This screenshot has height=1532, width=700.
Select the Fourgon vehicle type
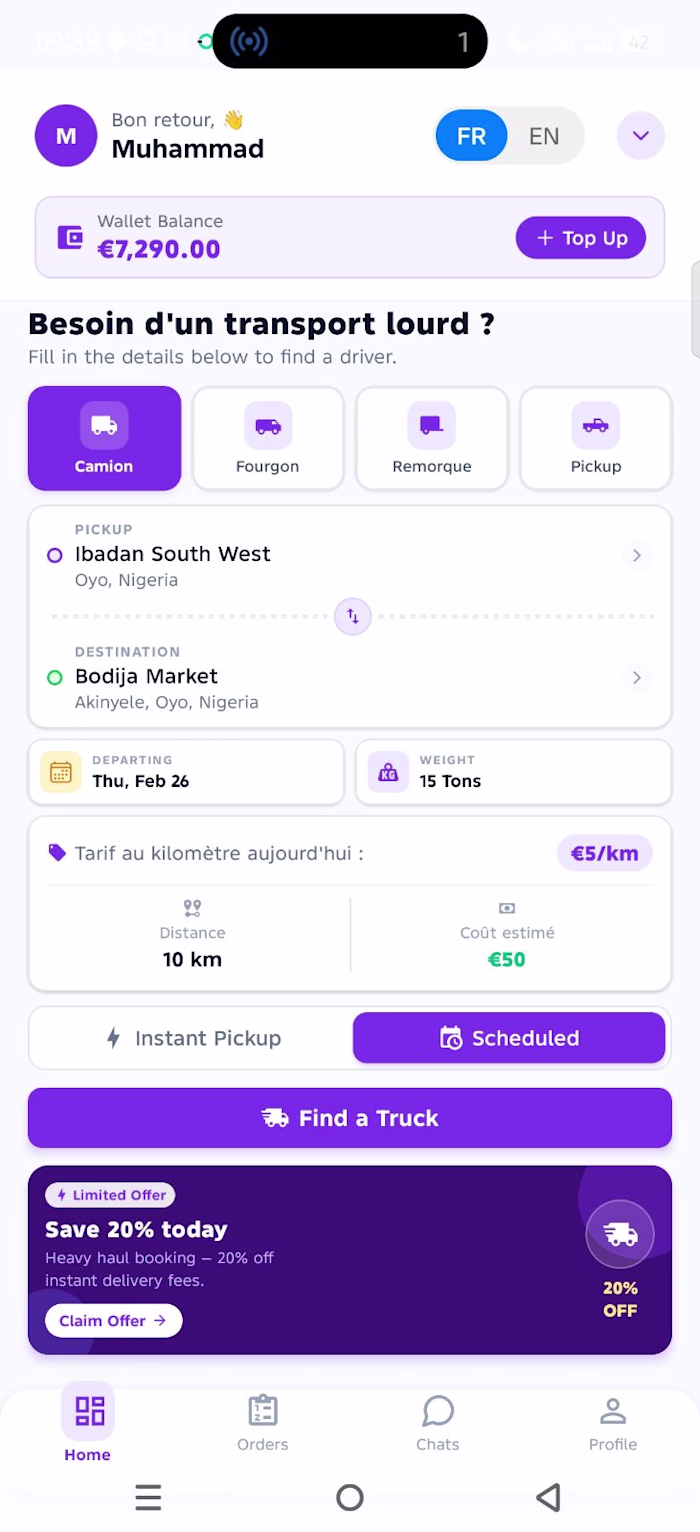coord(267,439)
